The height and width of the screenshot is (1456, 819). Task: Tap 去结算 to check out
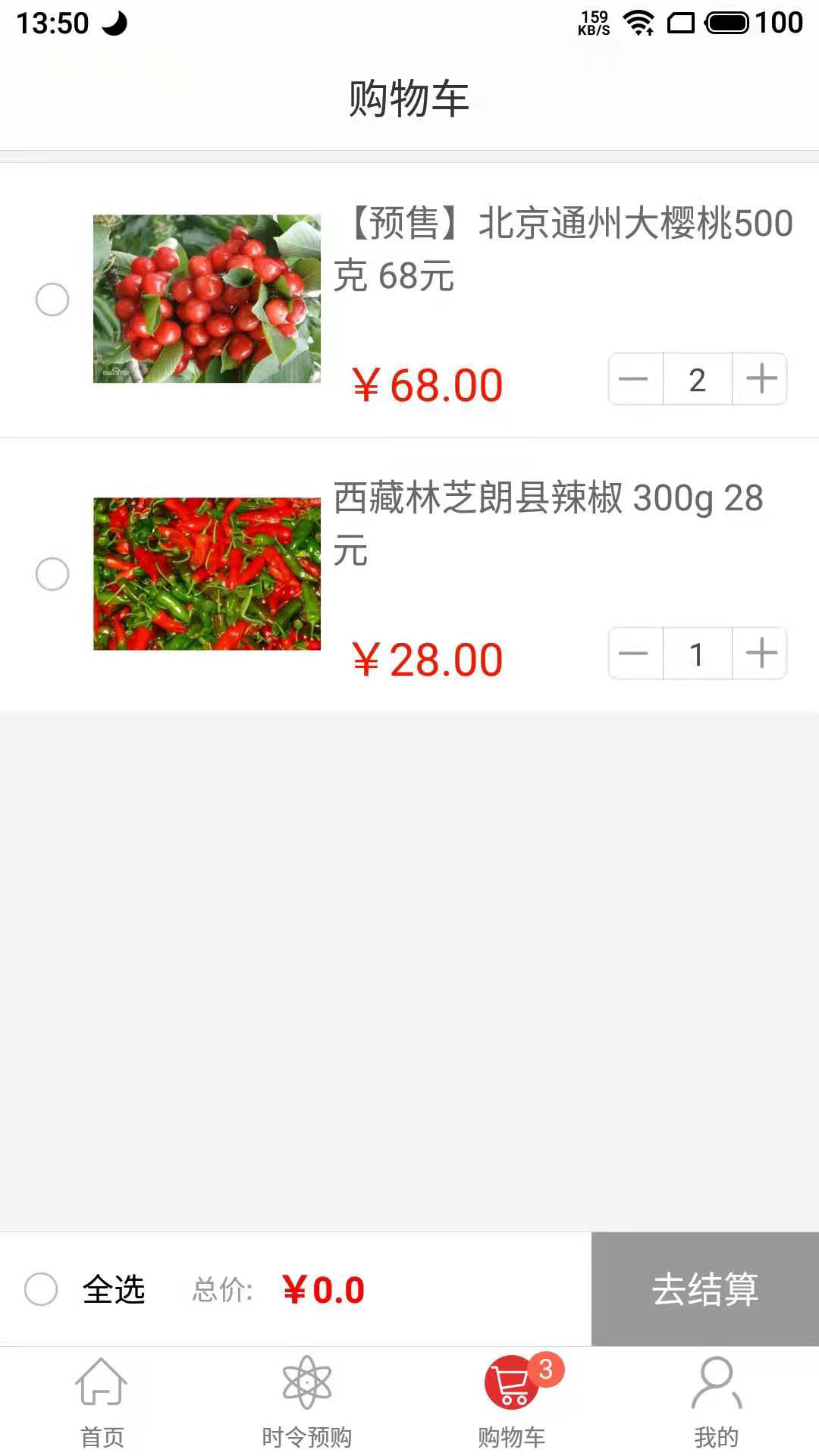(705, 1289)
